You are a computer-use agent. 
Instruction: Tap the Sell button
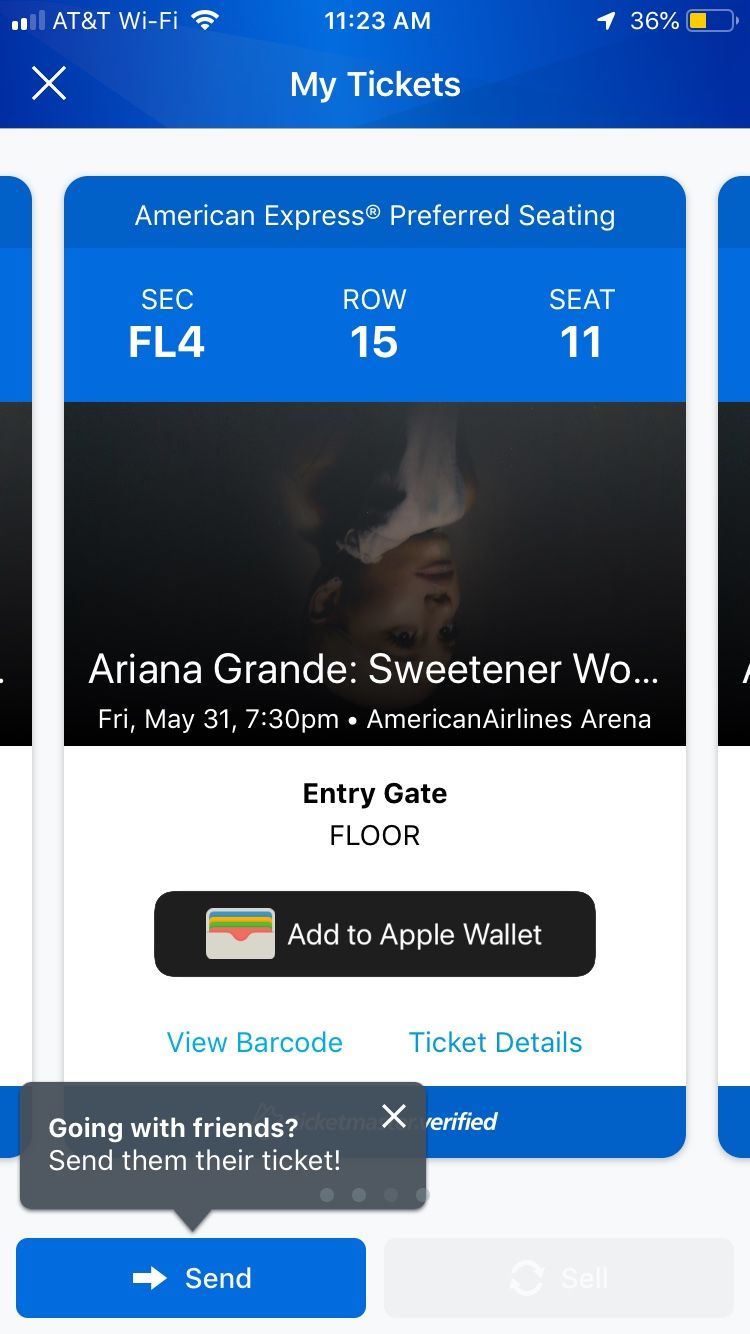[558, 1278]
